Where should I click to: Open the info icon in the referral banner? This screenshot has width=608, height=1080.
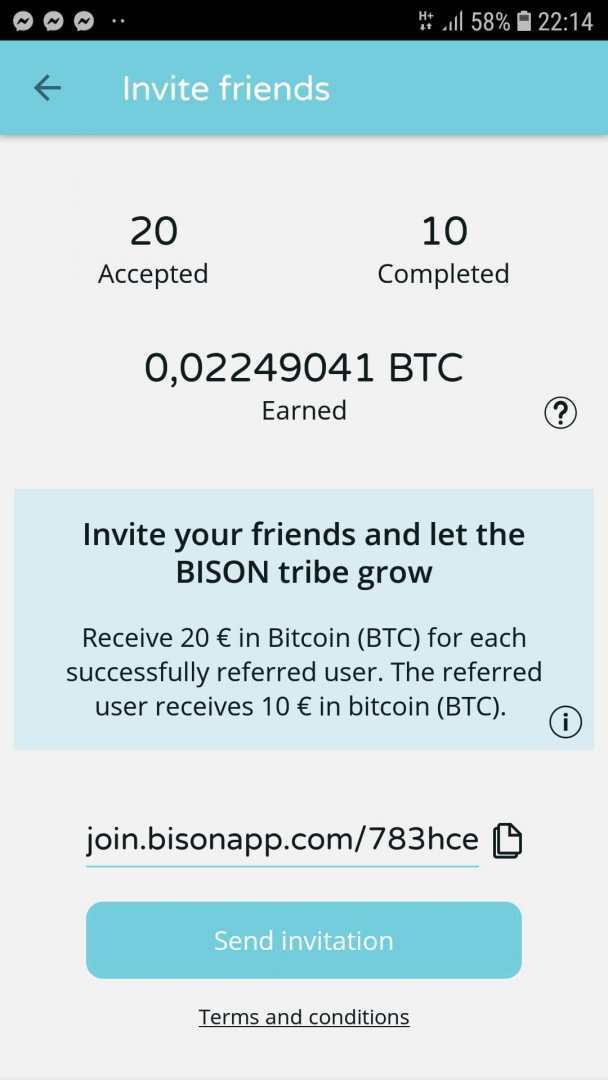pos(565,721)
